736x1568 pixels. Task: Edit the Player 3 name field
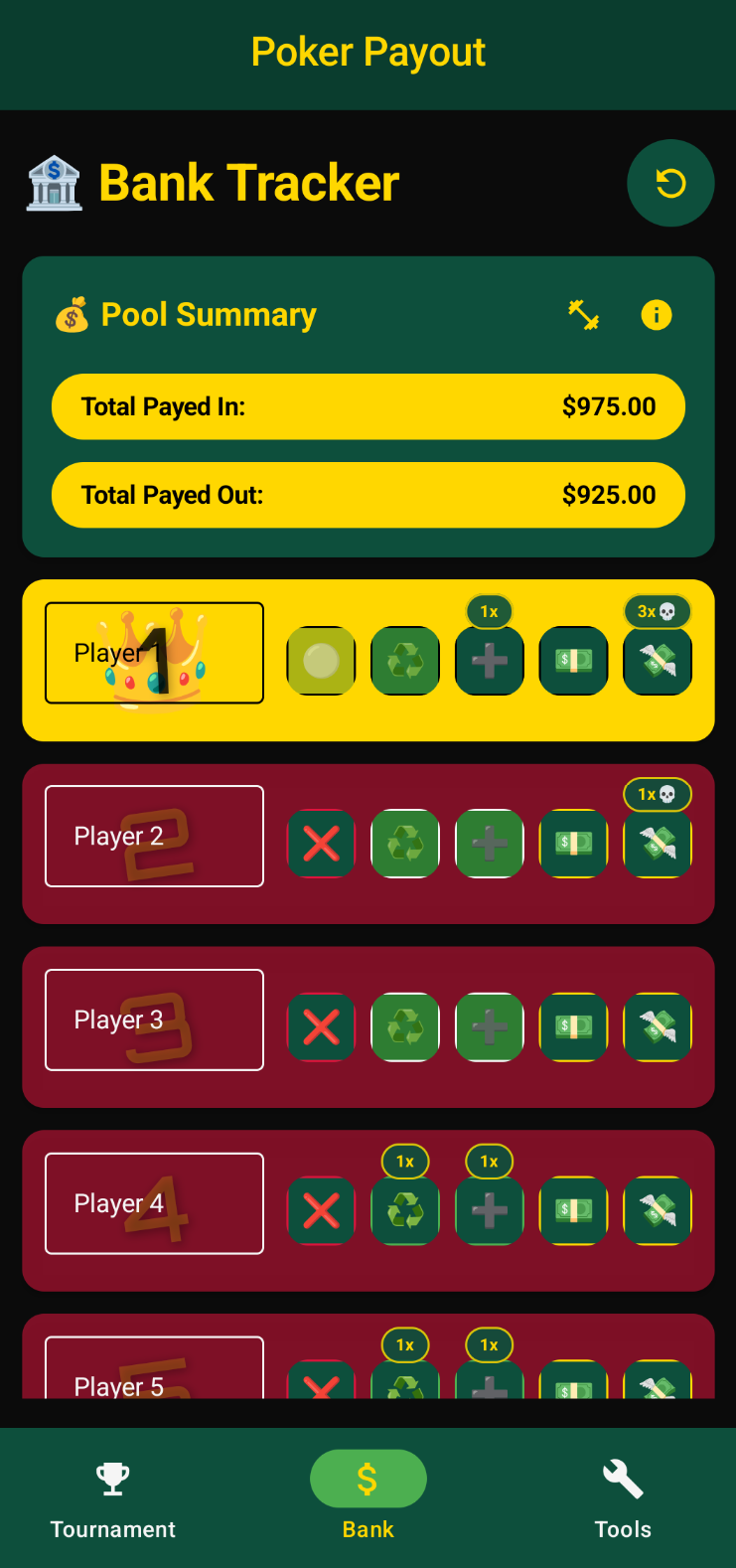point(154,1019)
